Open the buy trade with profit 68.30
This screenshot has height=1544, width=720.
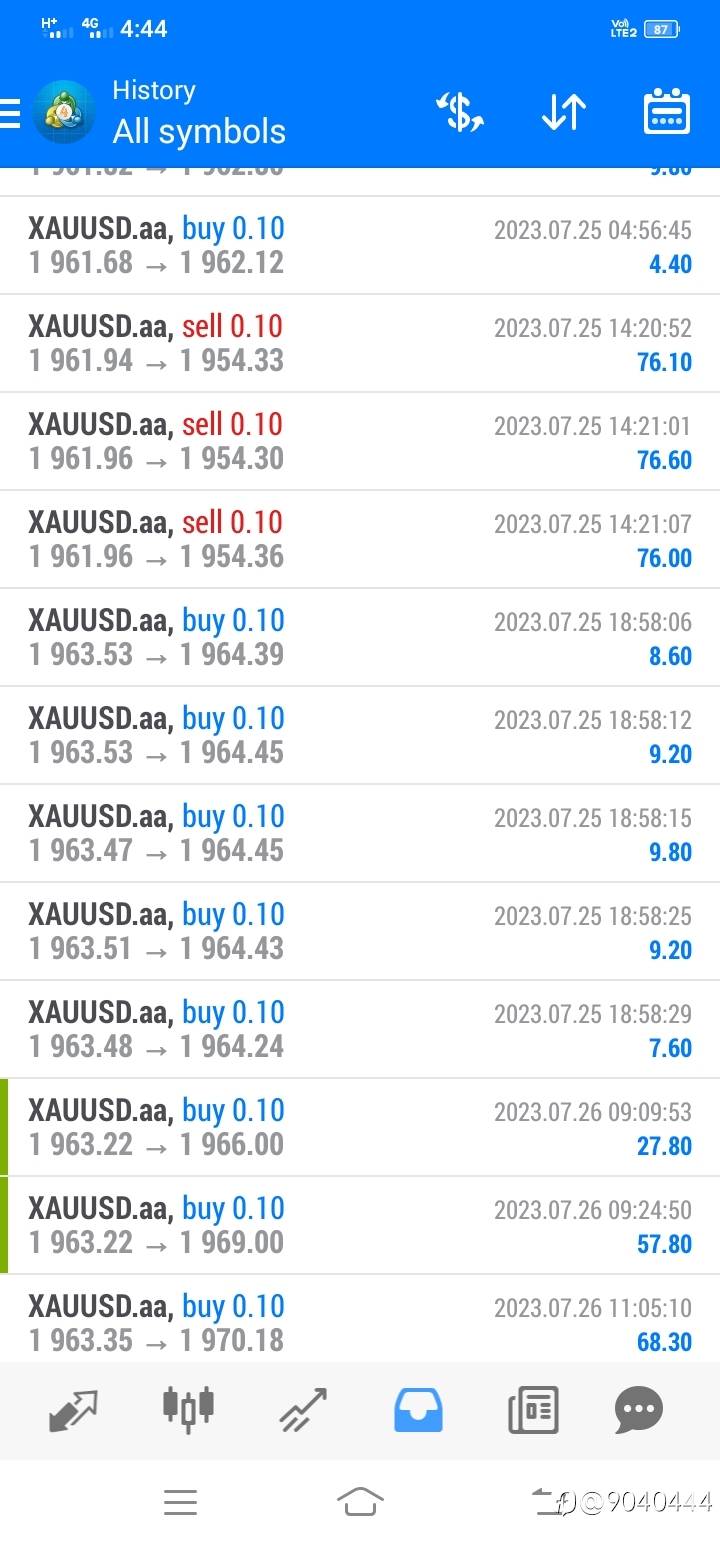point(360,1319)
